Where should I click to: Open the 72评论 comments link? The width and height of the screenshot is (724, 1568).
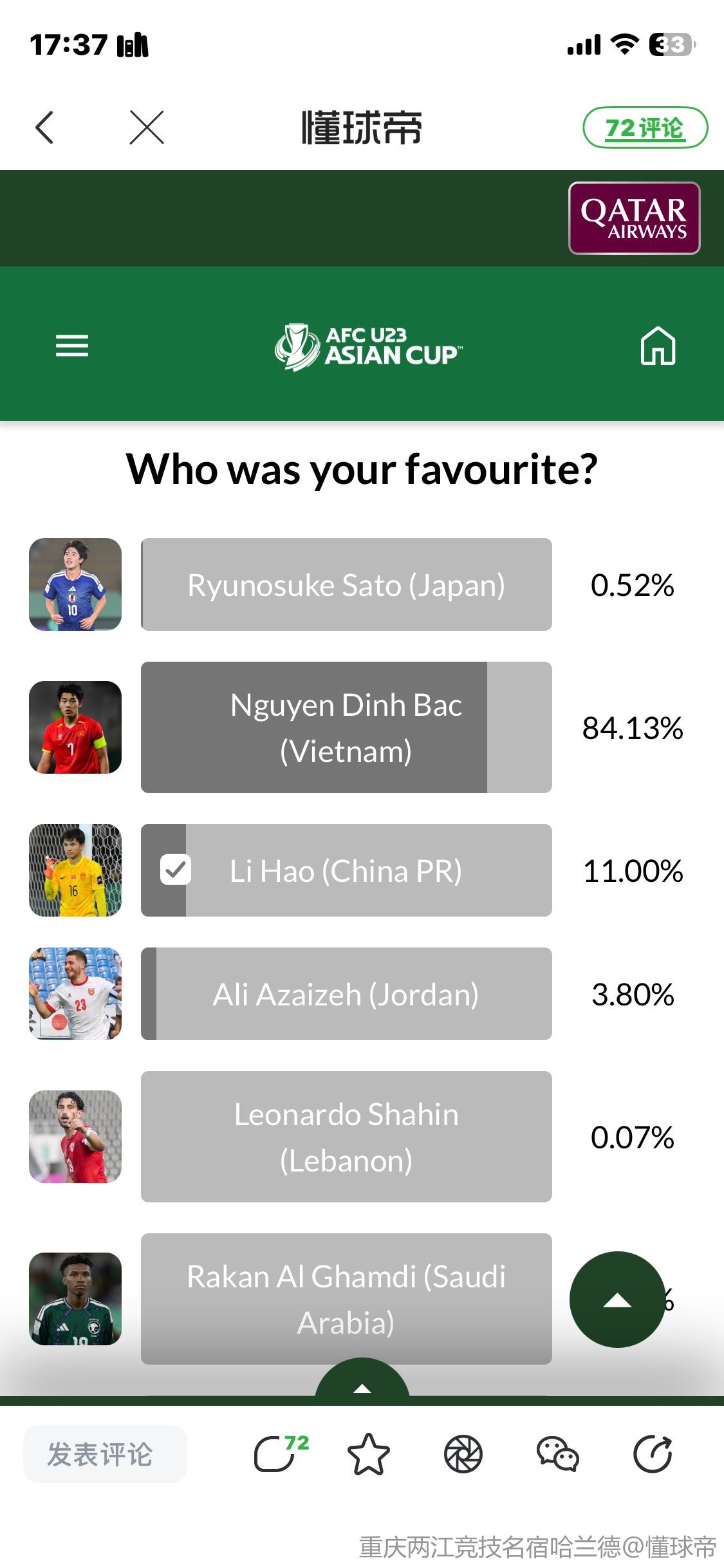pos(644,127)
